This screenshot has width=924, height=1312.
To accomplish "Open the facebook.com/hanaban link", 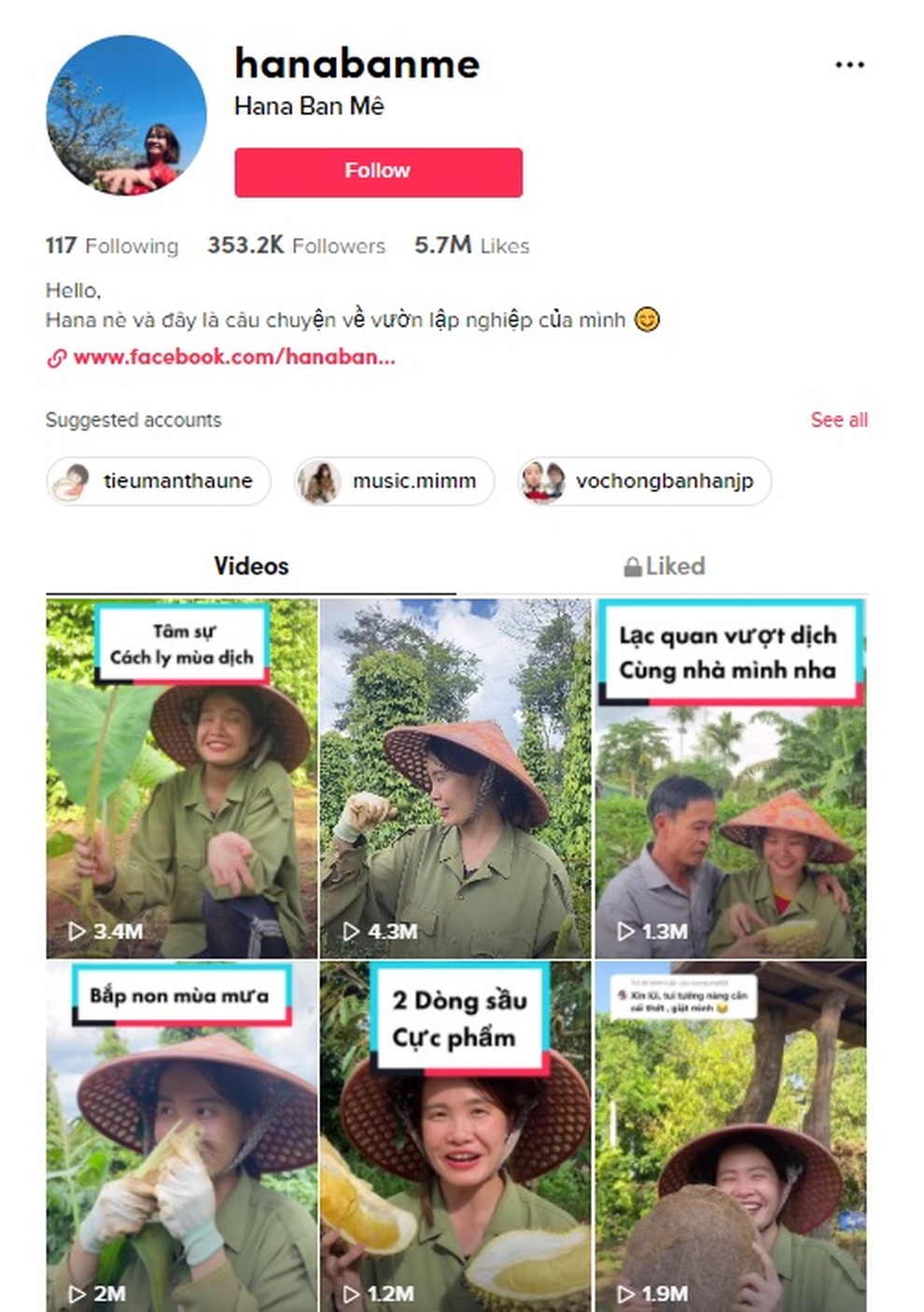I will (233, 356).
